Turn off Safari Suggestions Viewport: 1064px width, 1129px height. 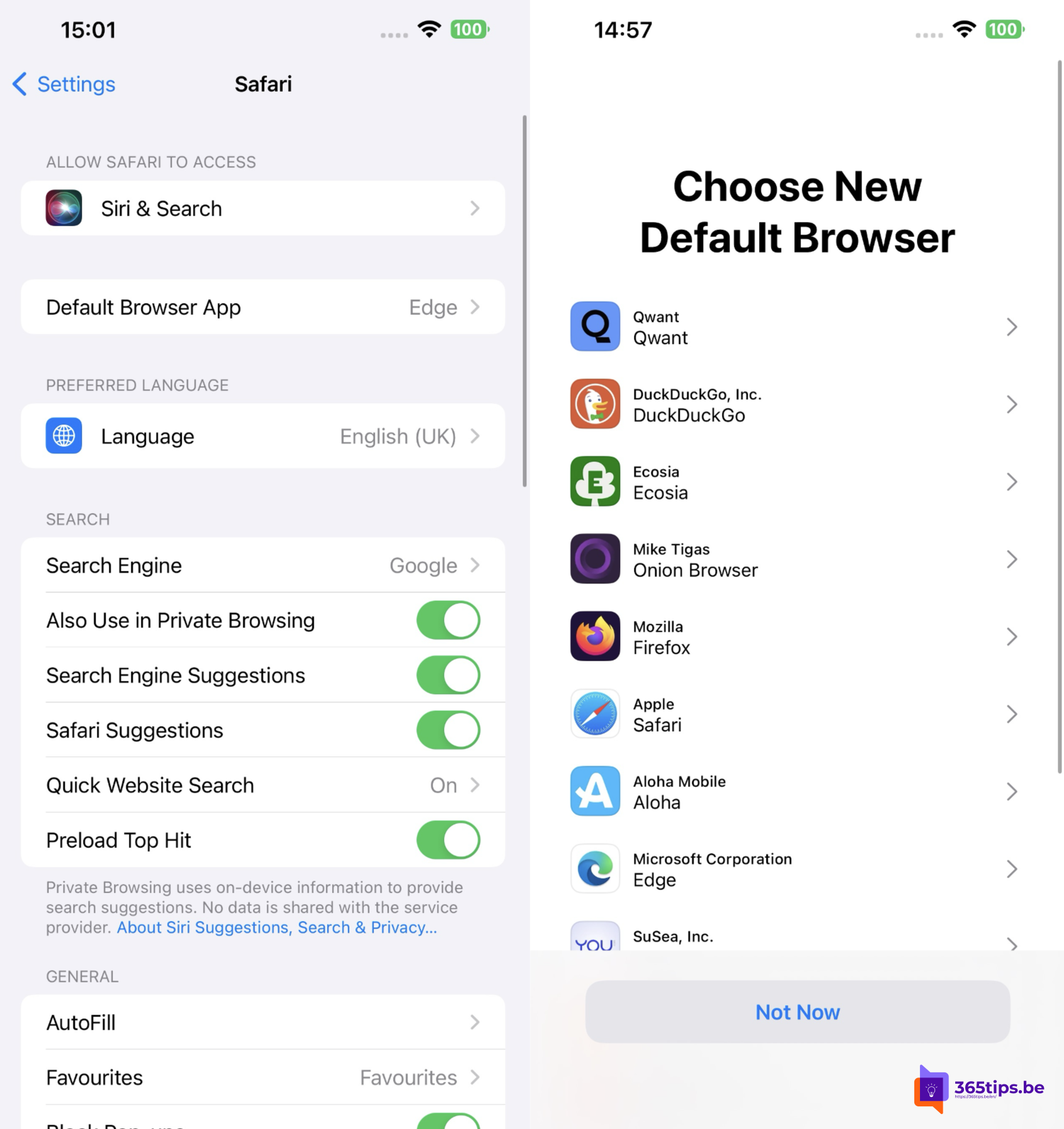448,730
